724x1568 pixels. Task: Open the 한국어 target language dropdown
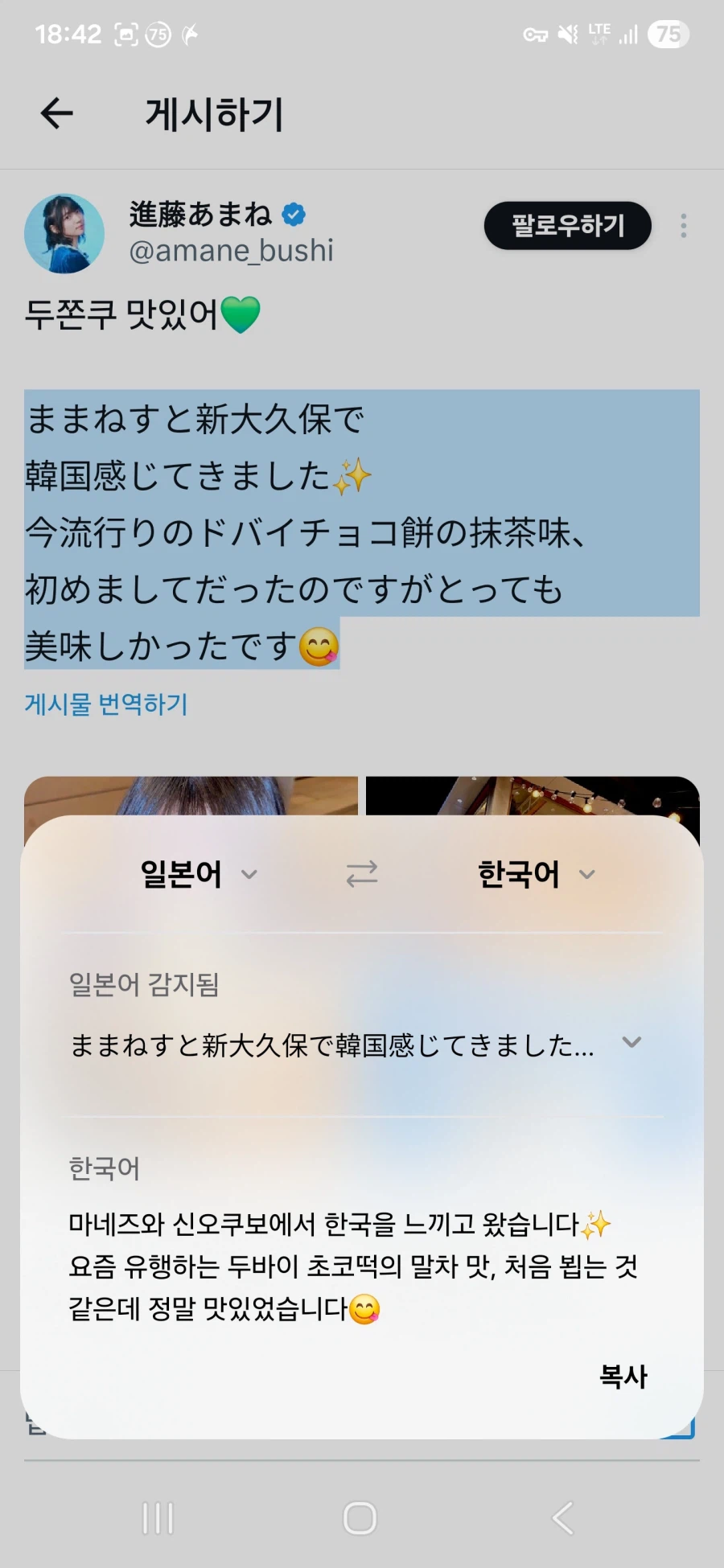(535, 874)
